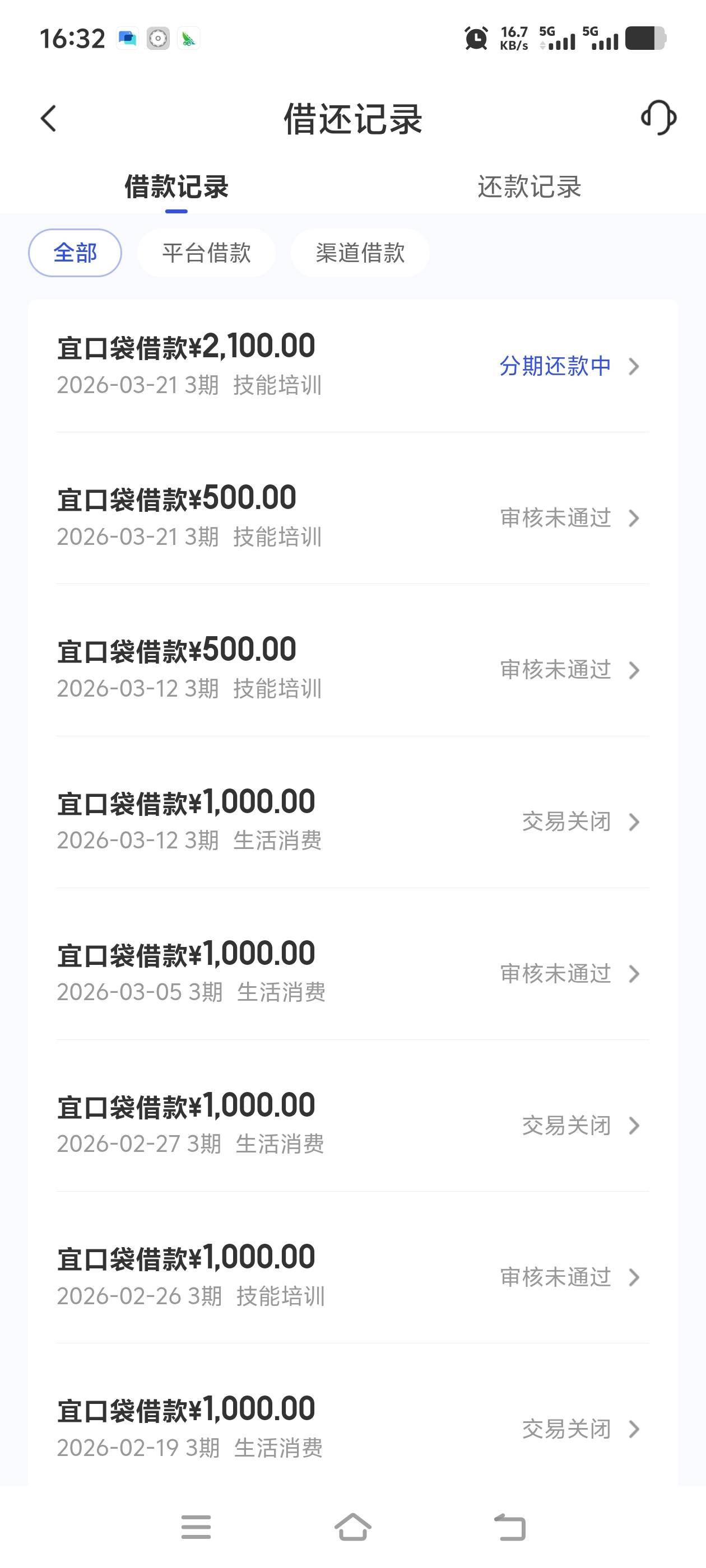The image size is (706, 1568).
Task: Go back using the top-left arrow
Action: 49,118
